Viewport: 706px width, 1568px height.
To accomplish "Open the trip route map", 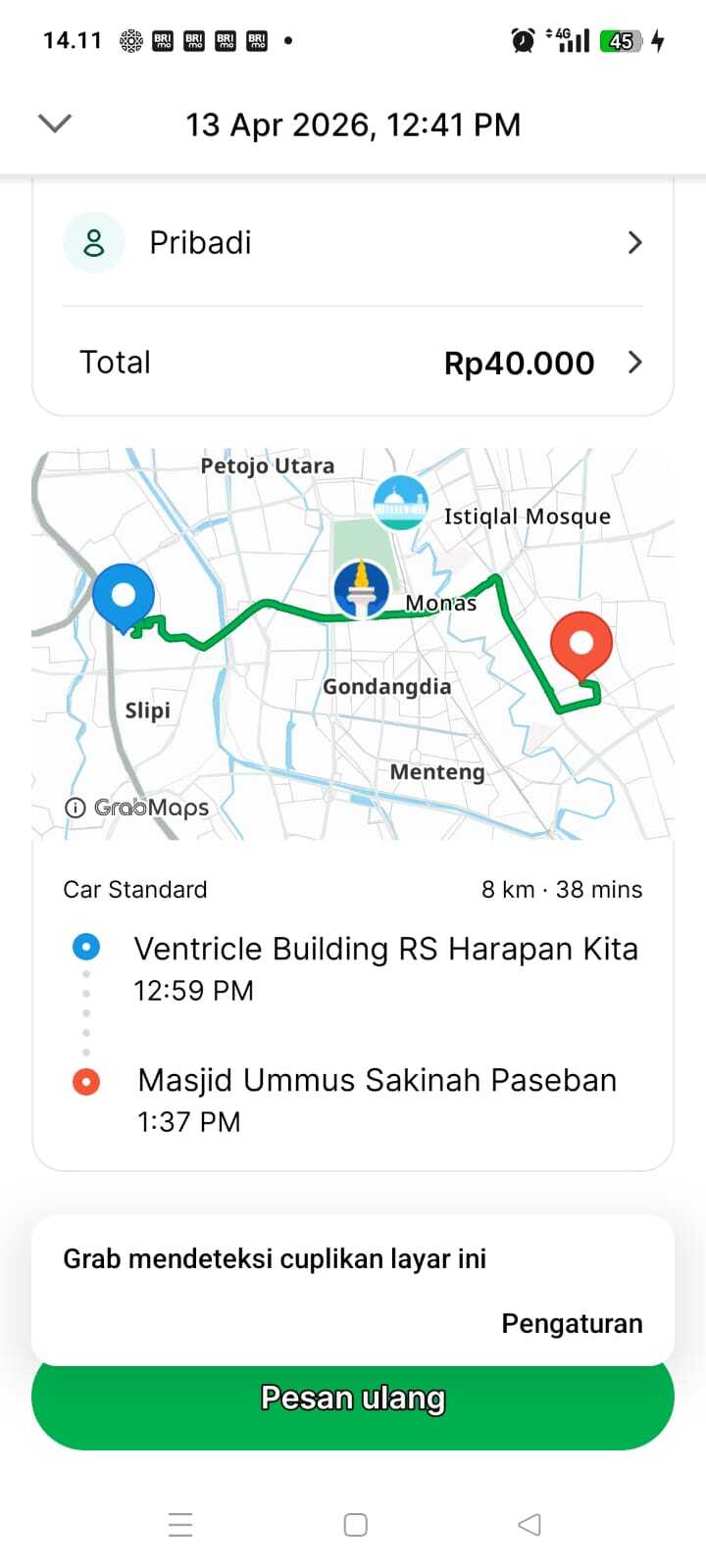I will pyautogui.click(x=353, y=644).
